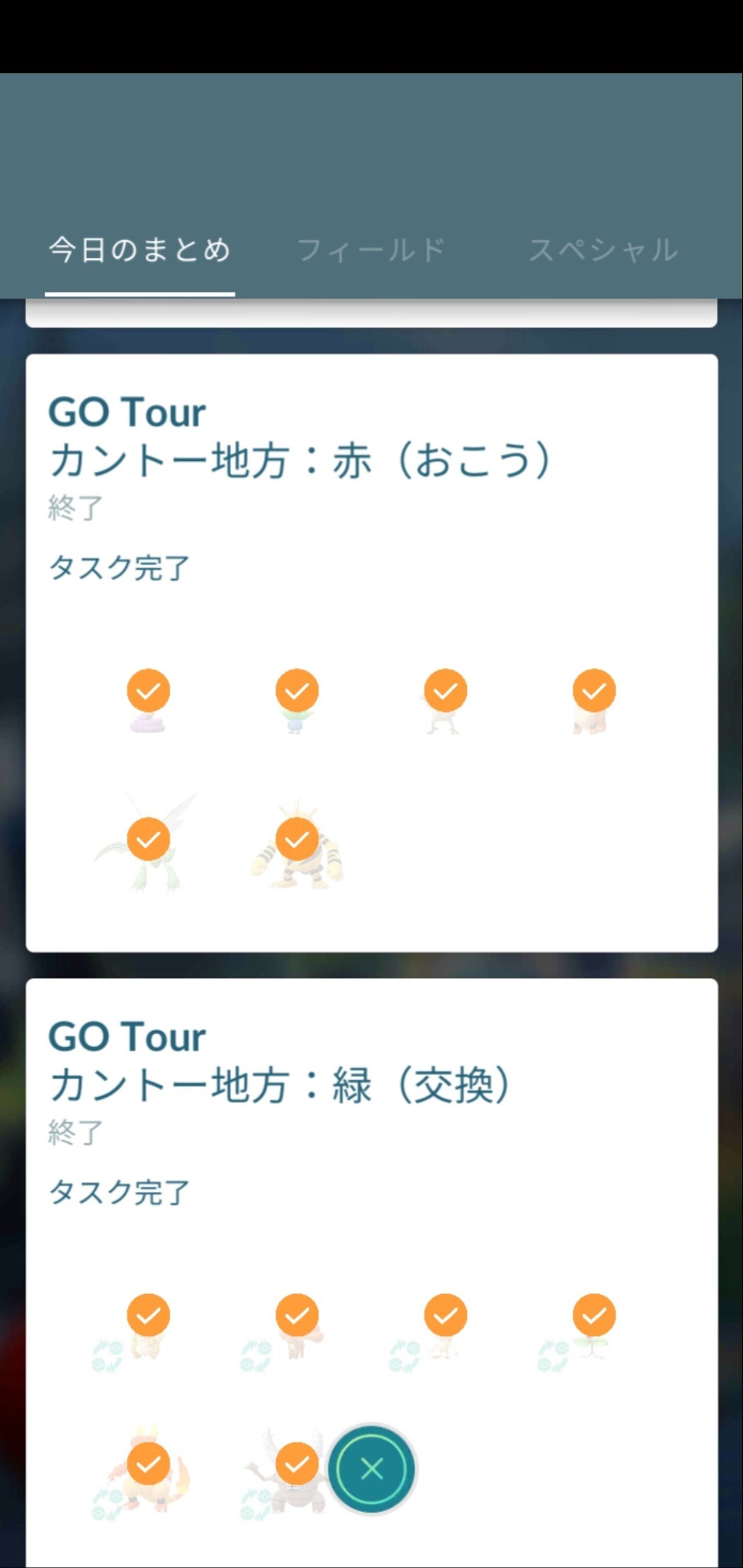The height and width of the screenshot is (1568, 743).
Task: Close the research screen with X button
Action: tap(371, 1469)
